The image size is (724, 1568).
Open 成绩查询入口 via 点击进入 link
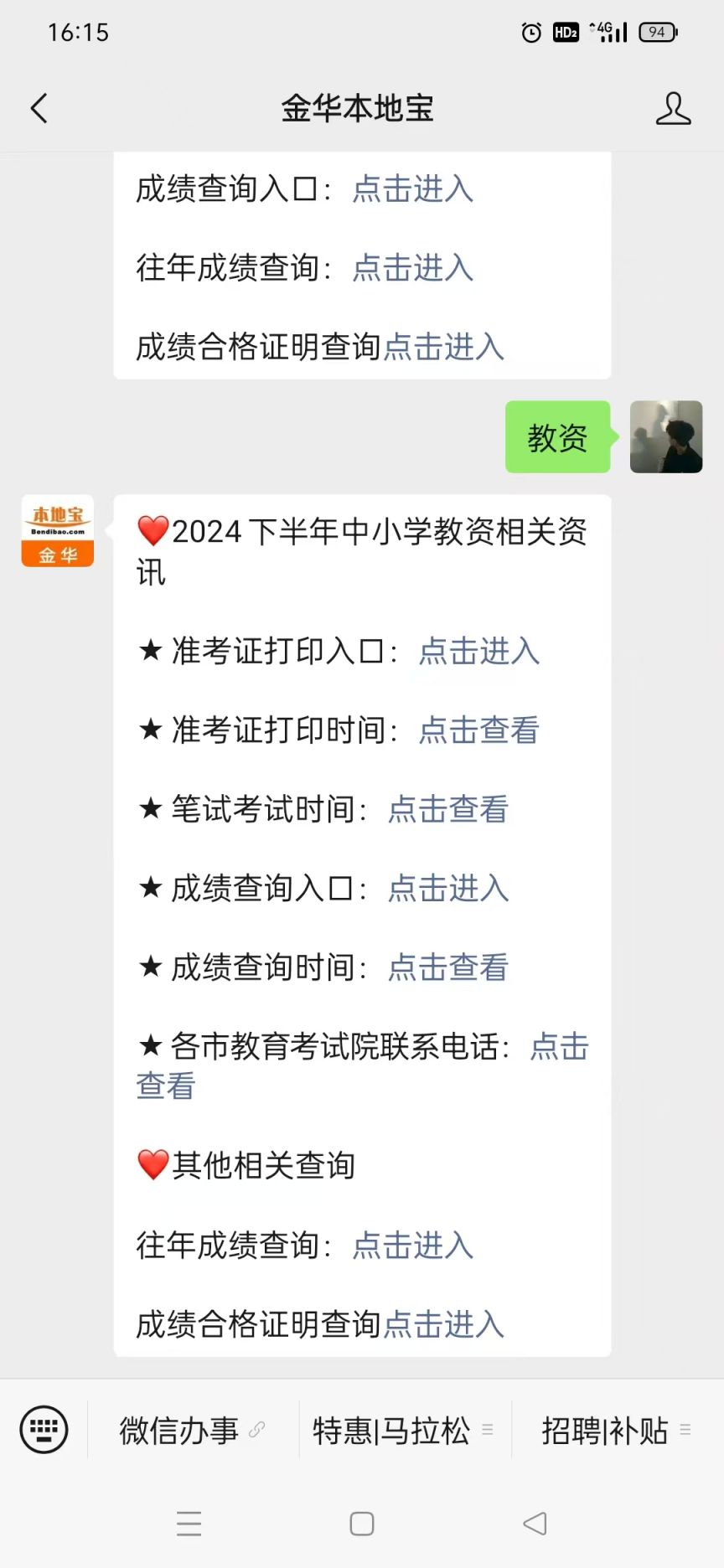pyautogui.click(x=447, y=890)
